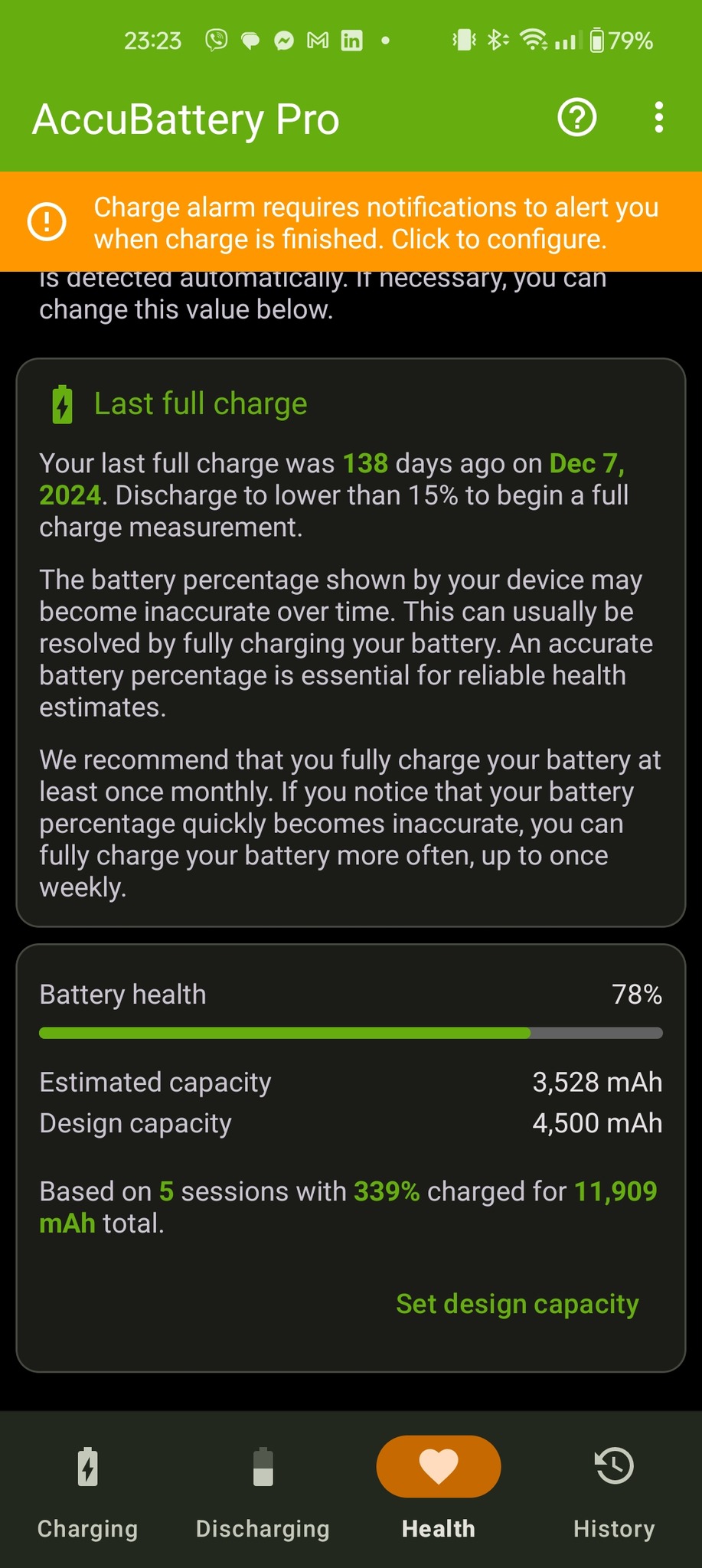
Task: Tap Set design capacity
Action: click(517, 1303)
